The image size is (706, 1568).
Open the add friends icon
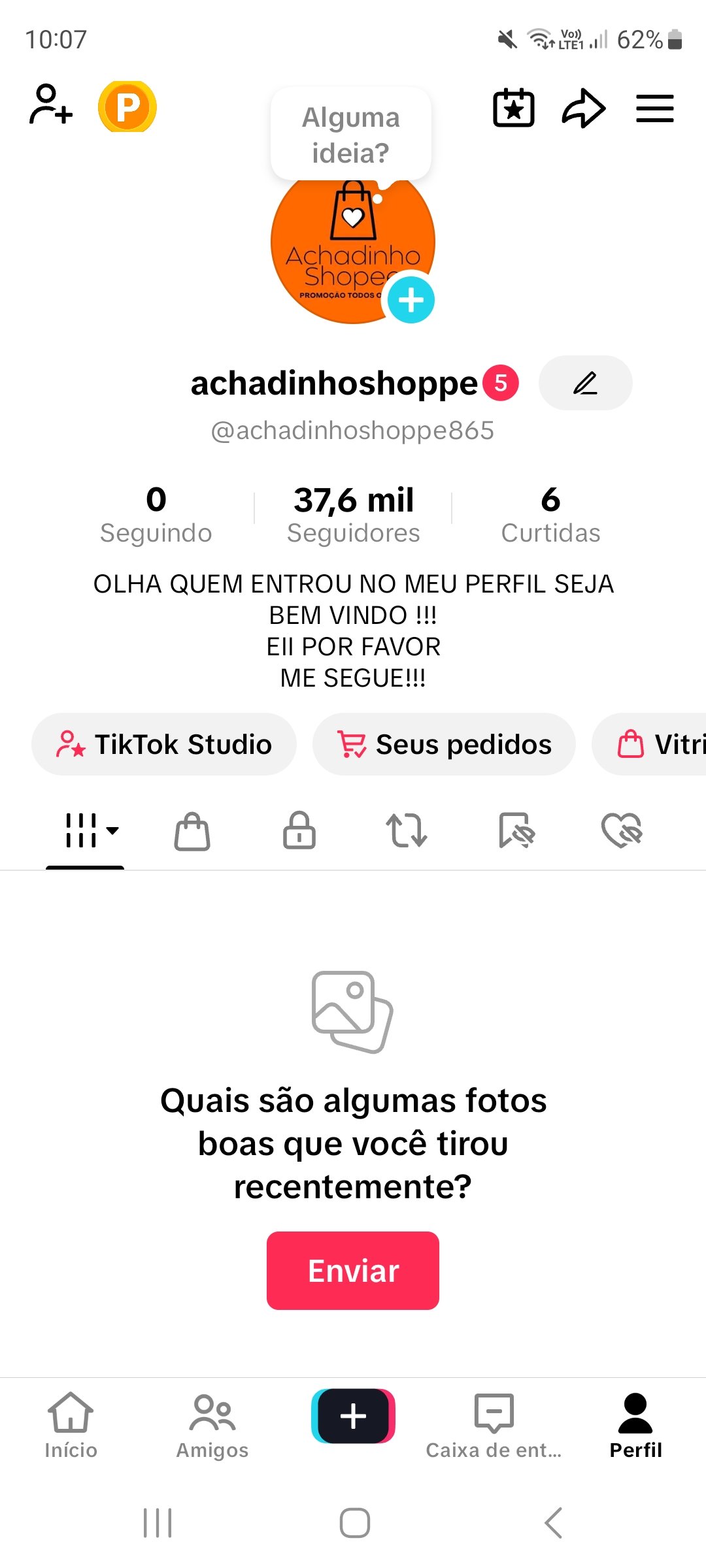click(51, 105)
